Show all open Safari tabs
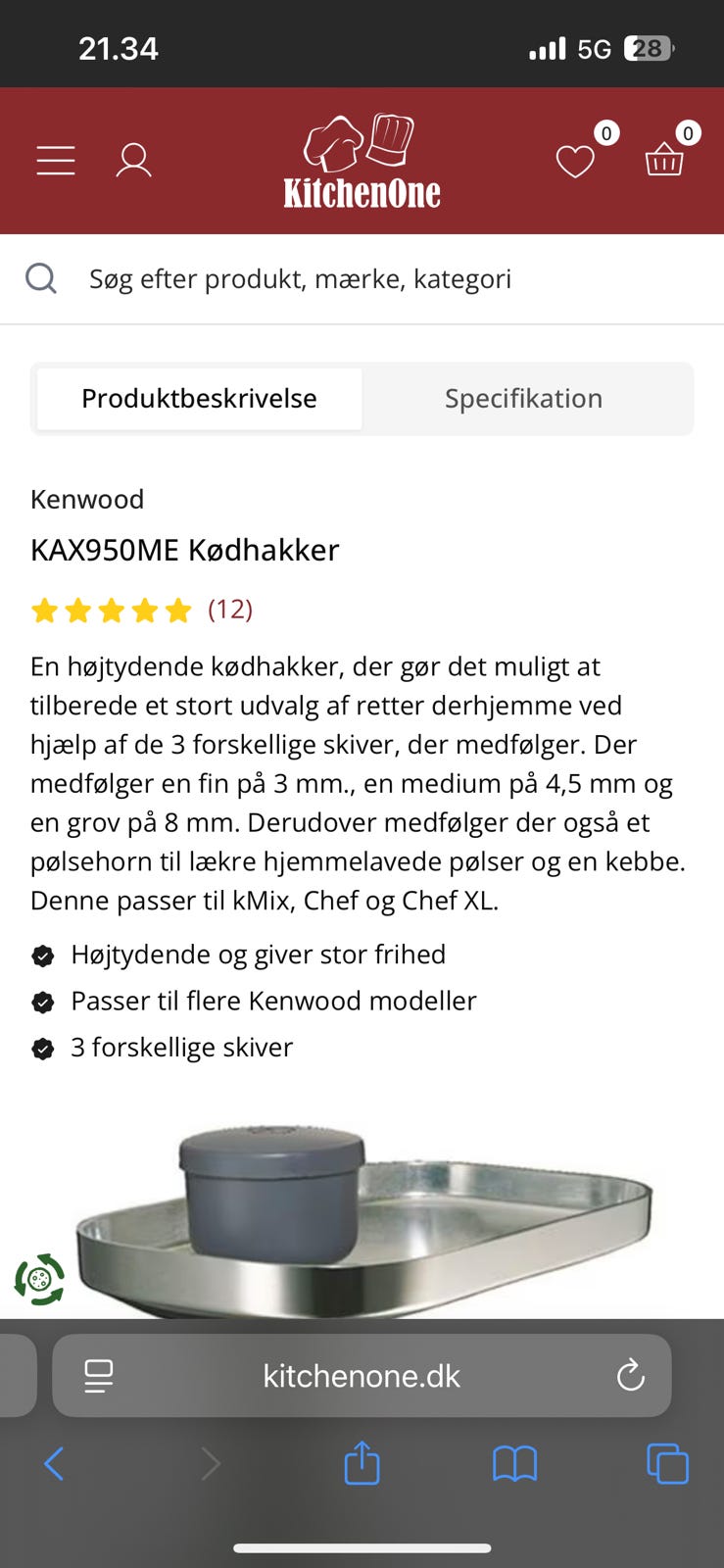724x1568 pixels. tap(667, 1464)
